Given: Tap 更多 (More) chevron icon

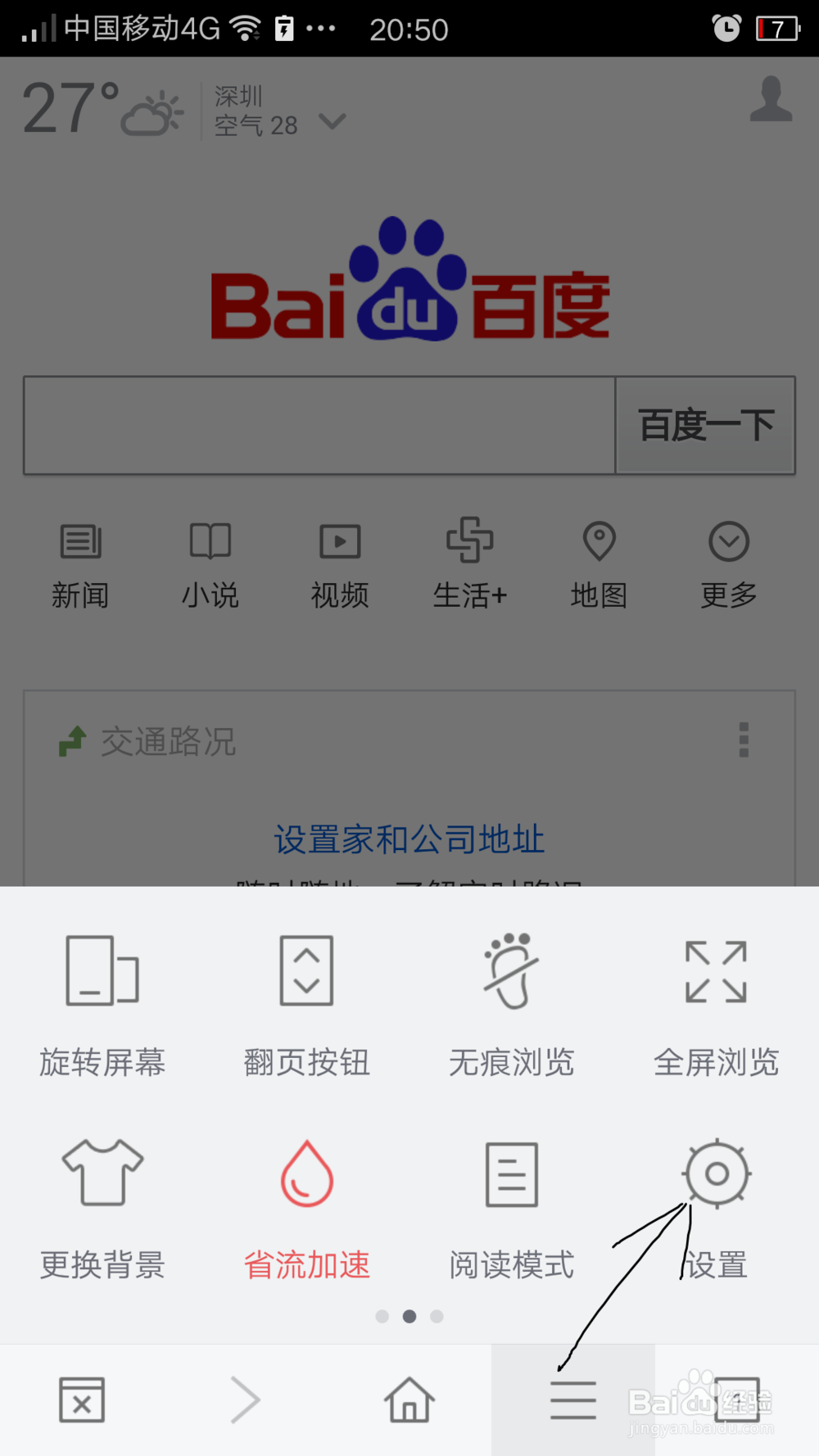Looking at the screenshot, I should point(728,561).
